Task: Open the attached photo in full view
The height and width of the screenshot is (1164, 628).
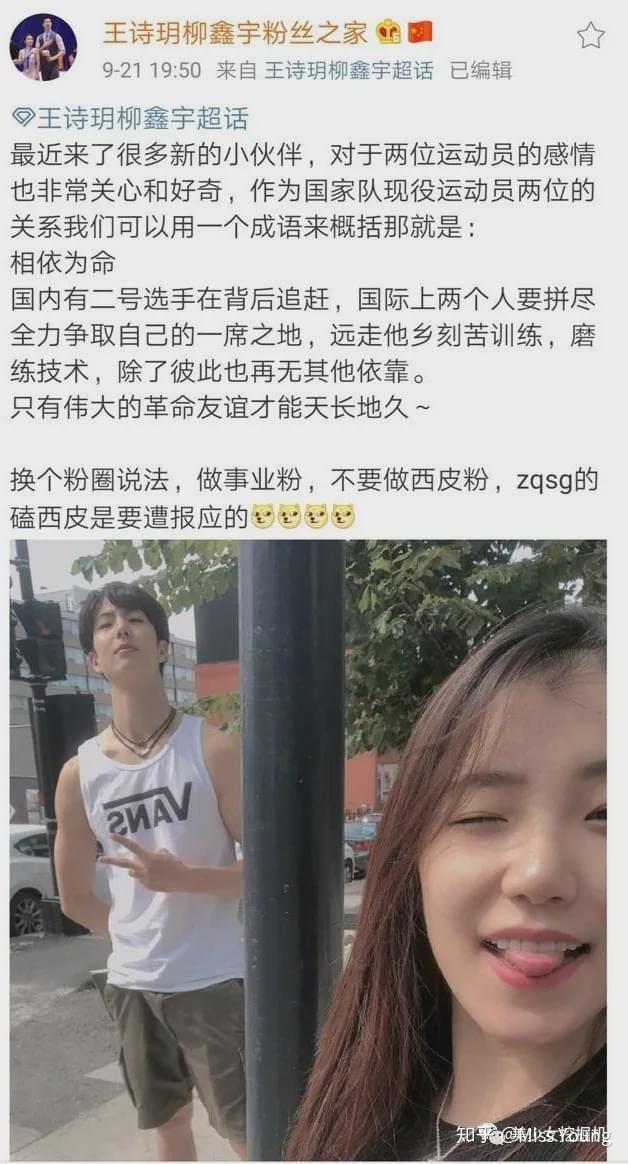Action: (308, 850)
